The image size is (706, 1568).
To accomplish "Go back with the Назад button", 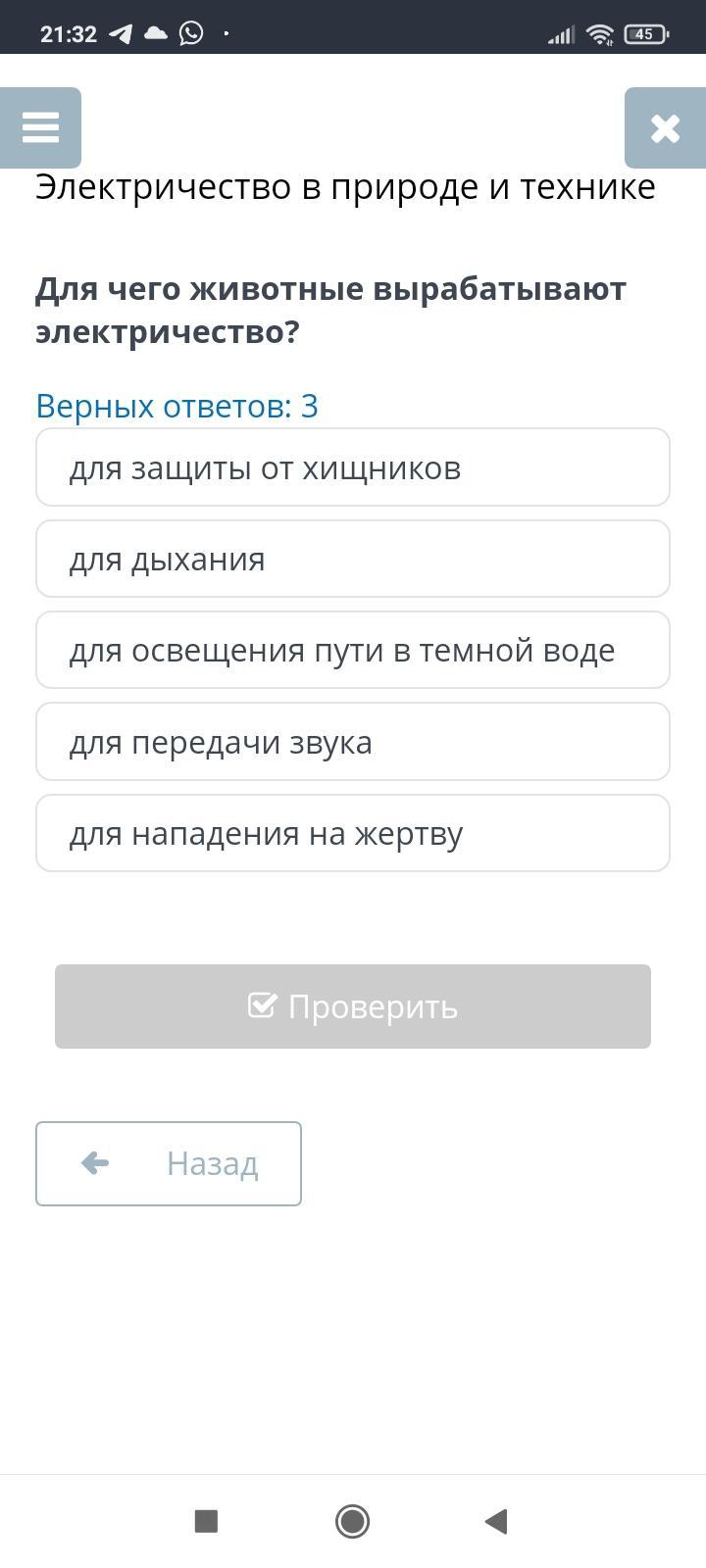I will [169, 1163].
